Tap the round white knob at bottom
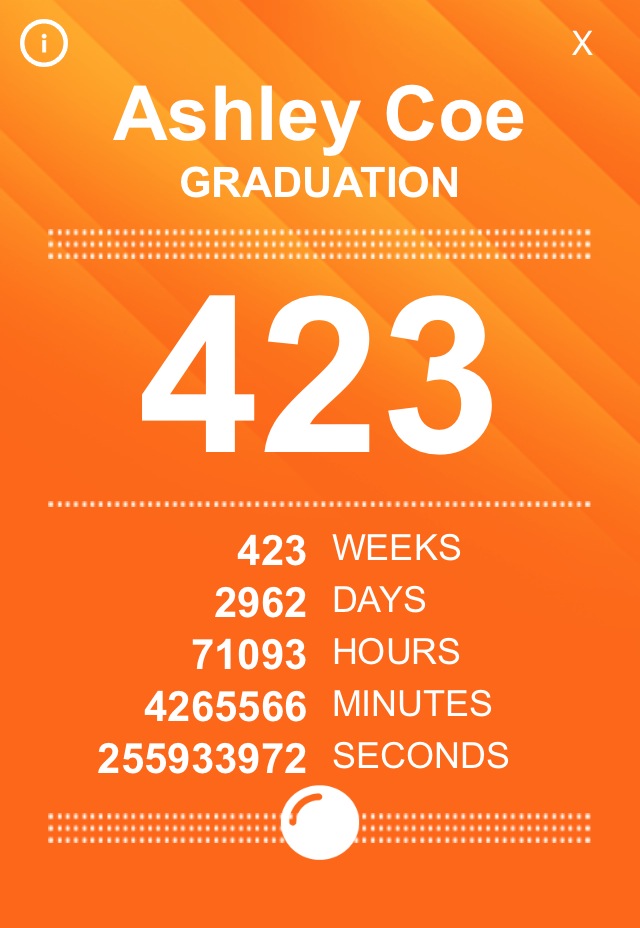 (x=320, y=822)
